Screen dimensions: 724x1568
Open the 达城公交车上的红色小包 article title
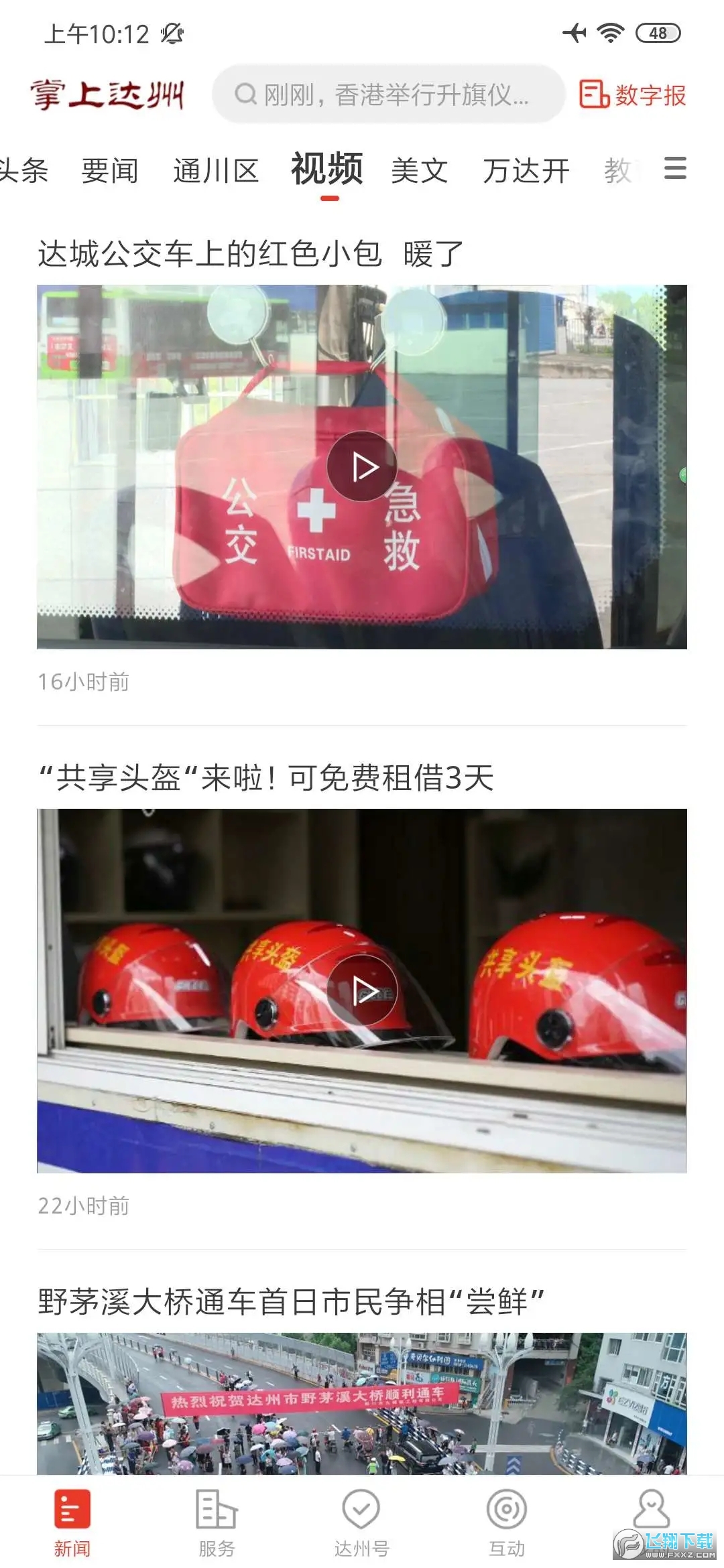tap(251, 254)
